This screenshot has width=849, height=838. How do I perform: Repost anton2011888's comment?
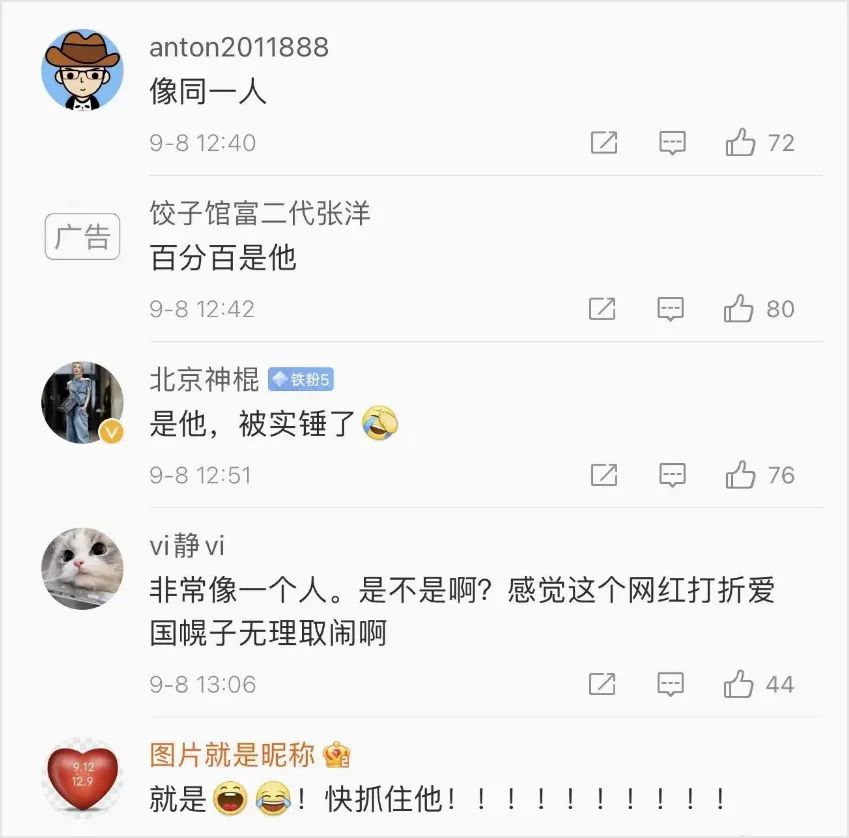click(x=603, y=143)
